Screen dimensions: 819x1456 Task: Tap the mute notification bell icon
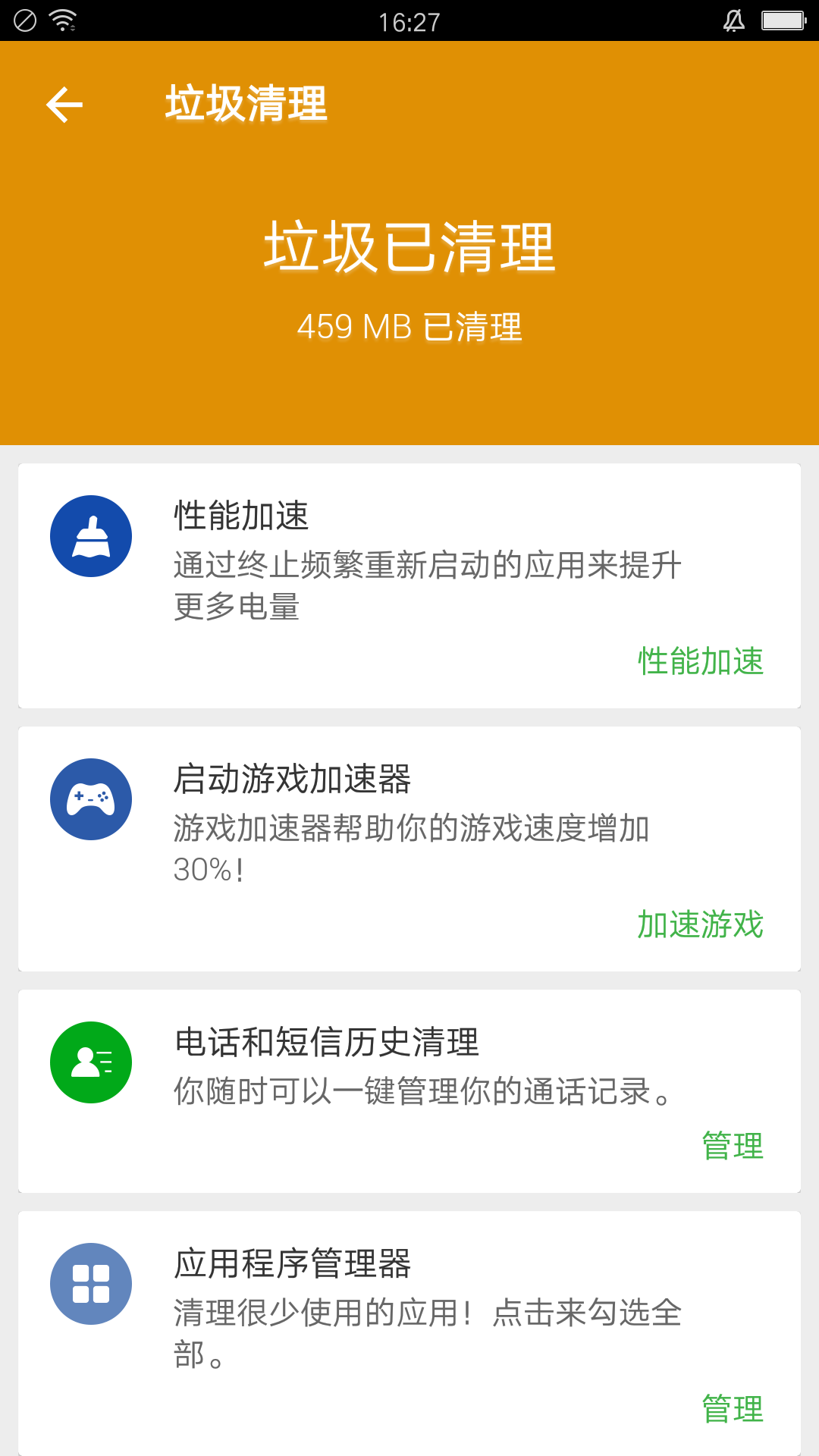point(734,20)
